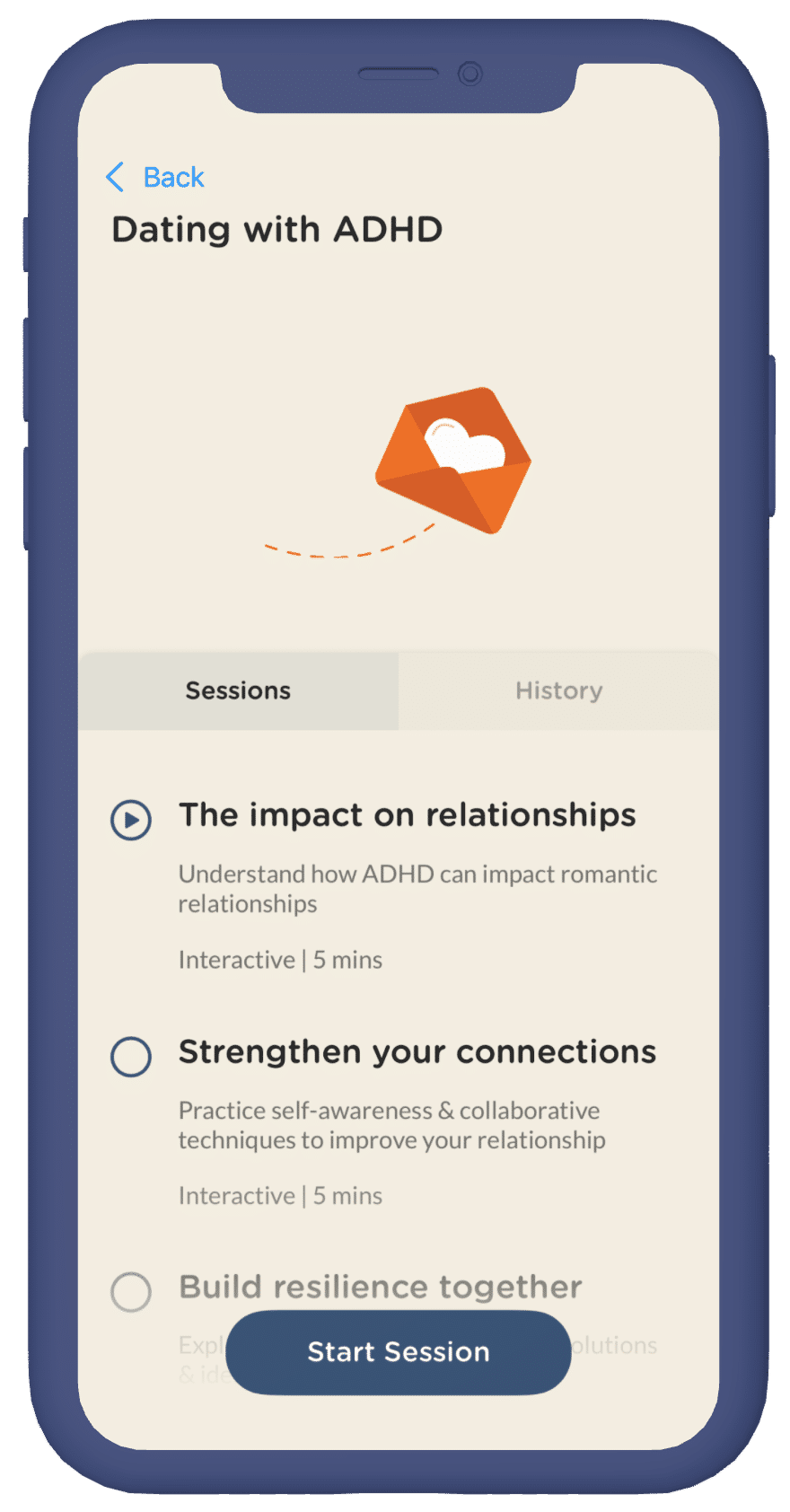Go back to the previous screen
The width and height of the screenshot is (790, 1512).
pos(155,177)
